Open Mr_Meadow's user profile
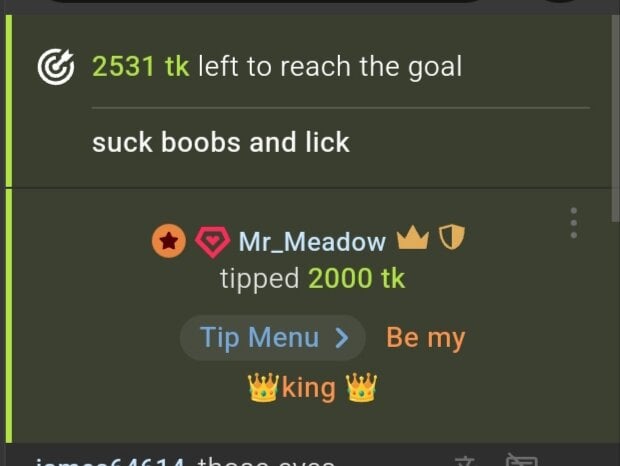This screenshot has height=466, width=620. click(312, 241)
